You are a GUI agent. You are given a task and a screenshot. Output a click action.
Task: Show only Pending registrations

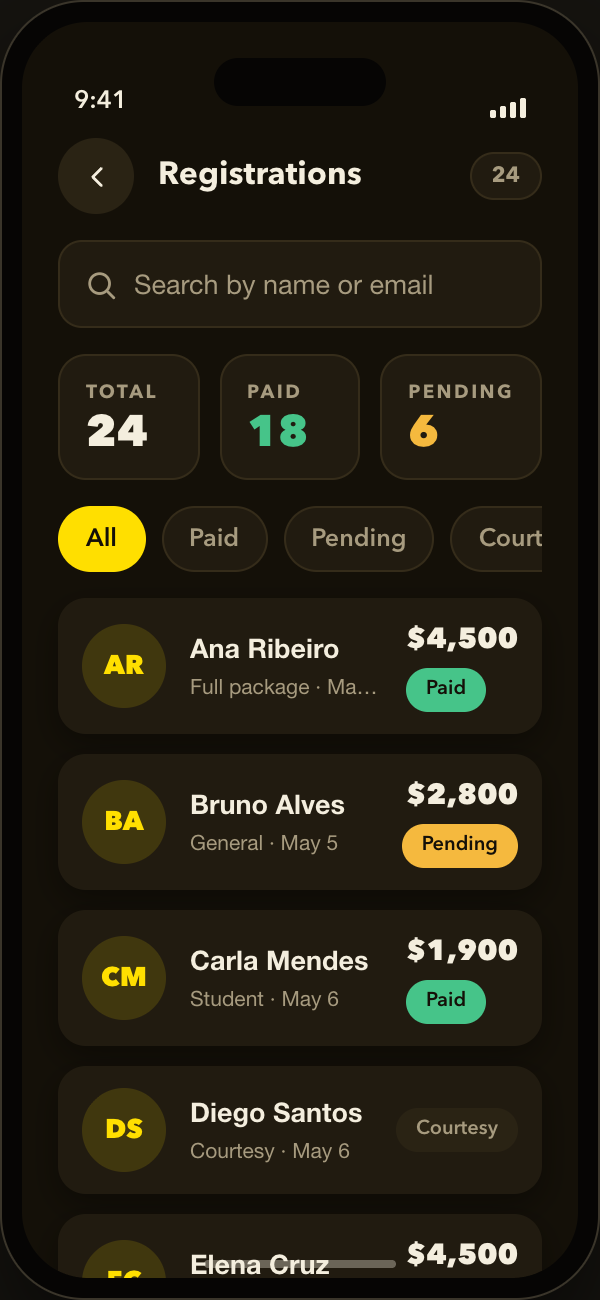(x=359, y=539)
